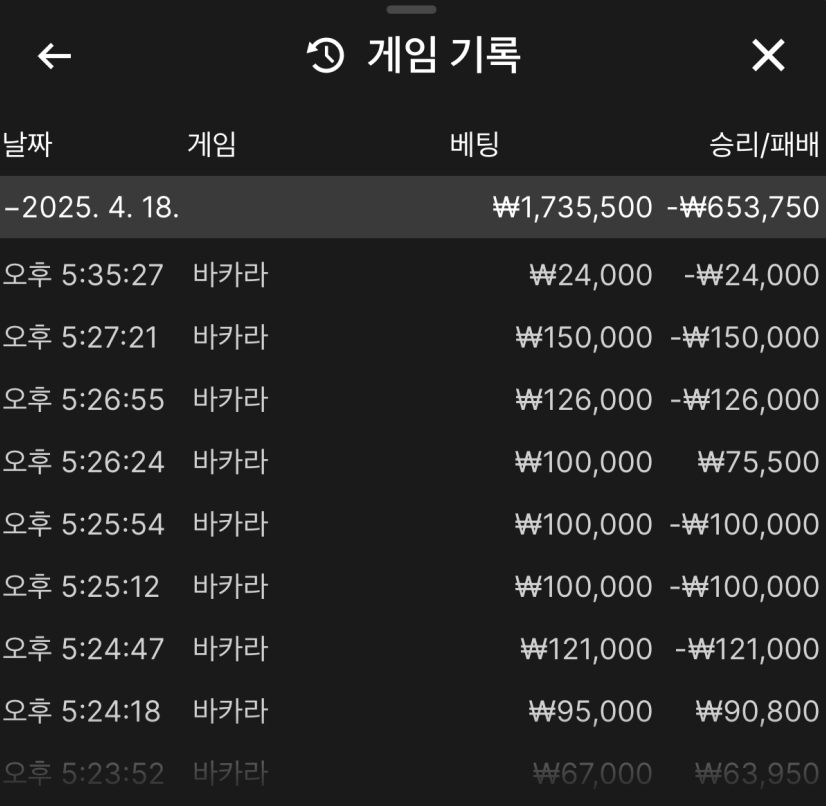Open the 오후 5:25:54 game record

pos(412,524)
